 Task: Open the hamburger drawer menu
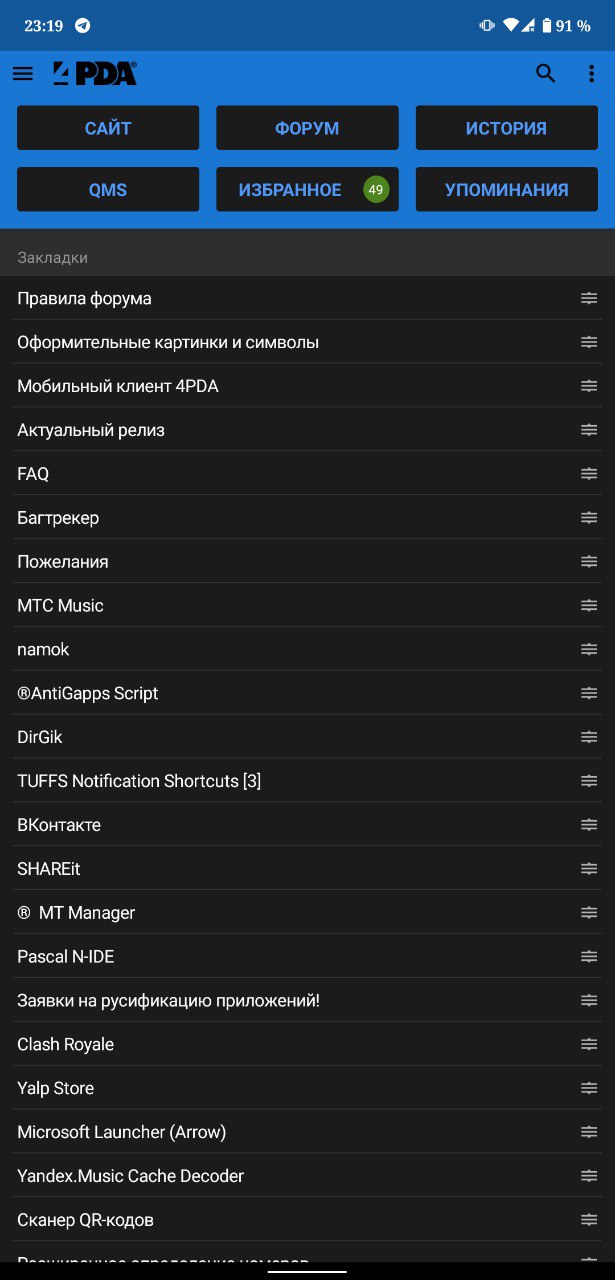point(22,73)
